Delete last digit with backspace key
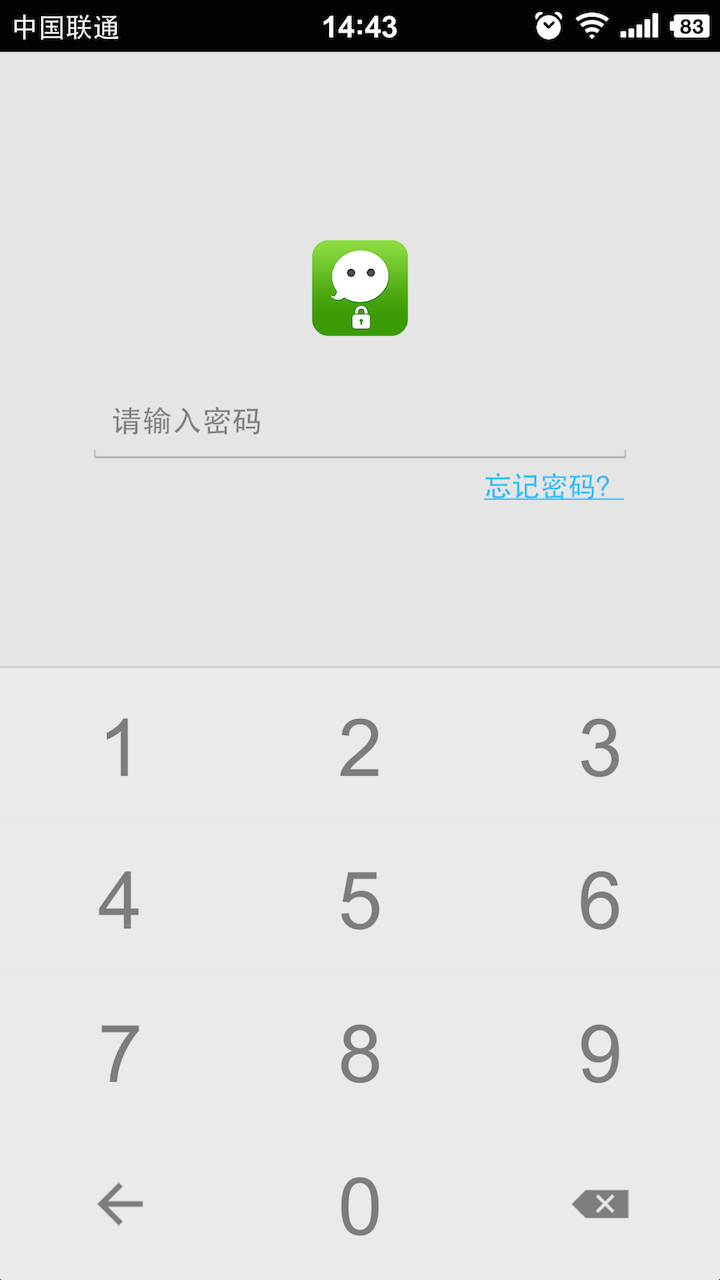The height and width of the screenshot is (1280, 720). [x=600, y=1204]
